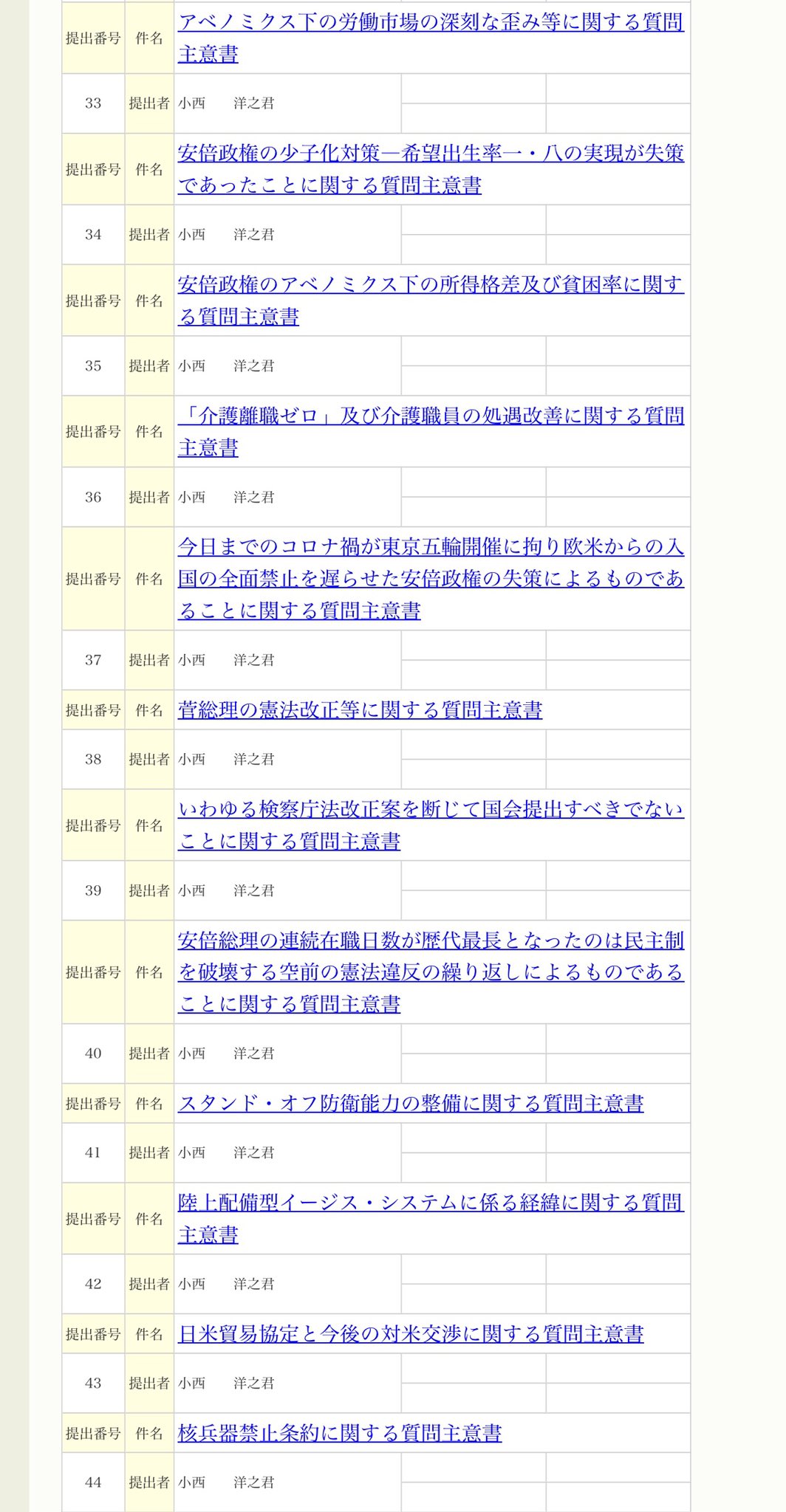This screenshot has width=786, height=1512.
Task: Open the 検察庁法改正案 question link
Action: pyautogui.click(x=431, y=825)
